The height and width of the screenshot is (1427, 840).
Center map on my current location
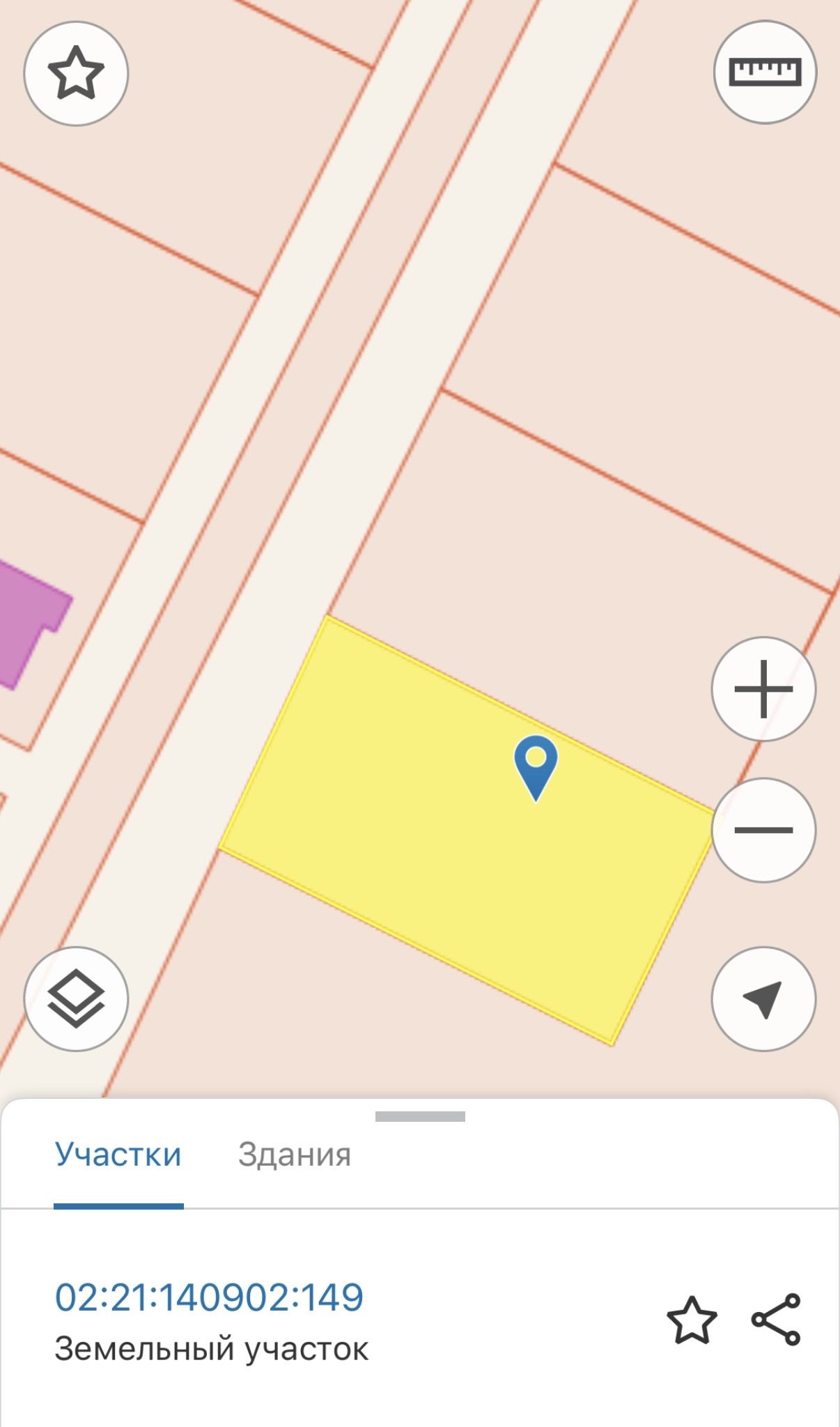click(763, 998)
